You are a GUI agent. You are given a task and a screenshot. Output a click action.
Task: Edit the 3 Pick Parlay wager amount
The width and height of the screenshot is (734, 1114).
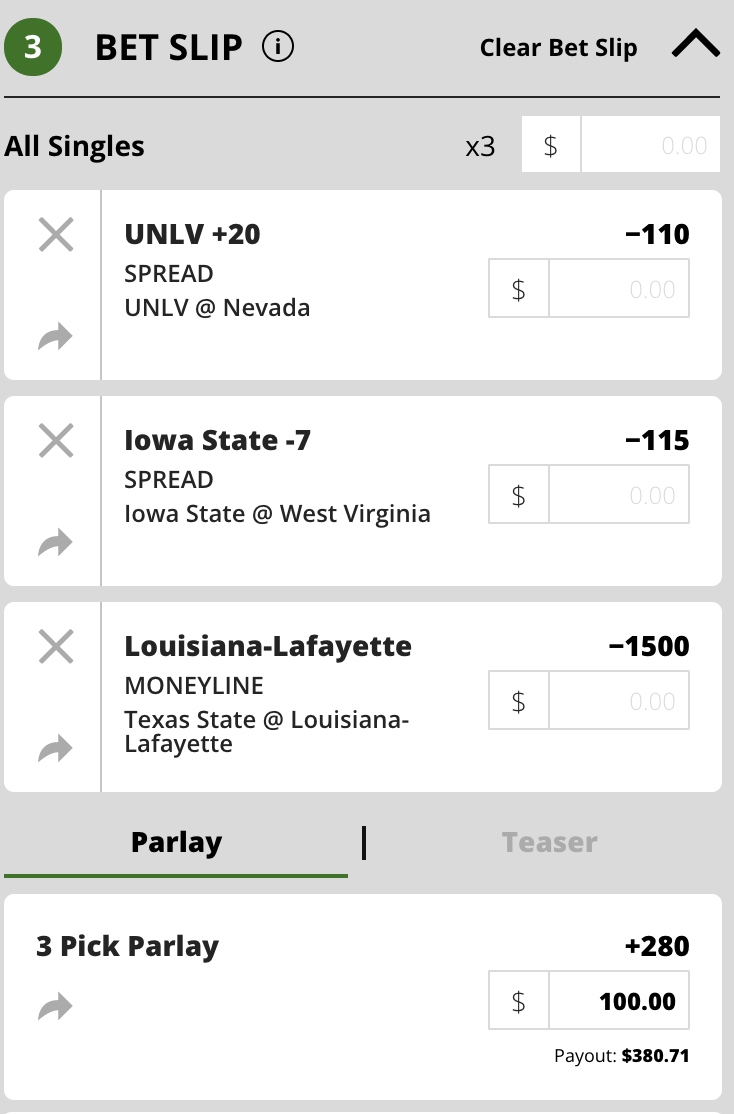point(618,1001)
